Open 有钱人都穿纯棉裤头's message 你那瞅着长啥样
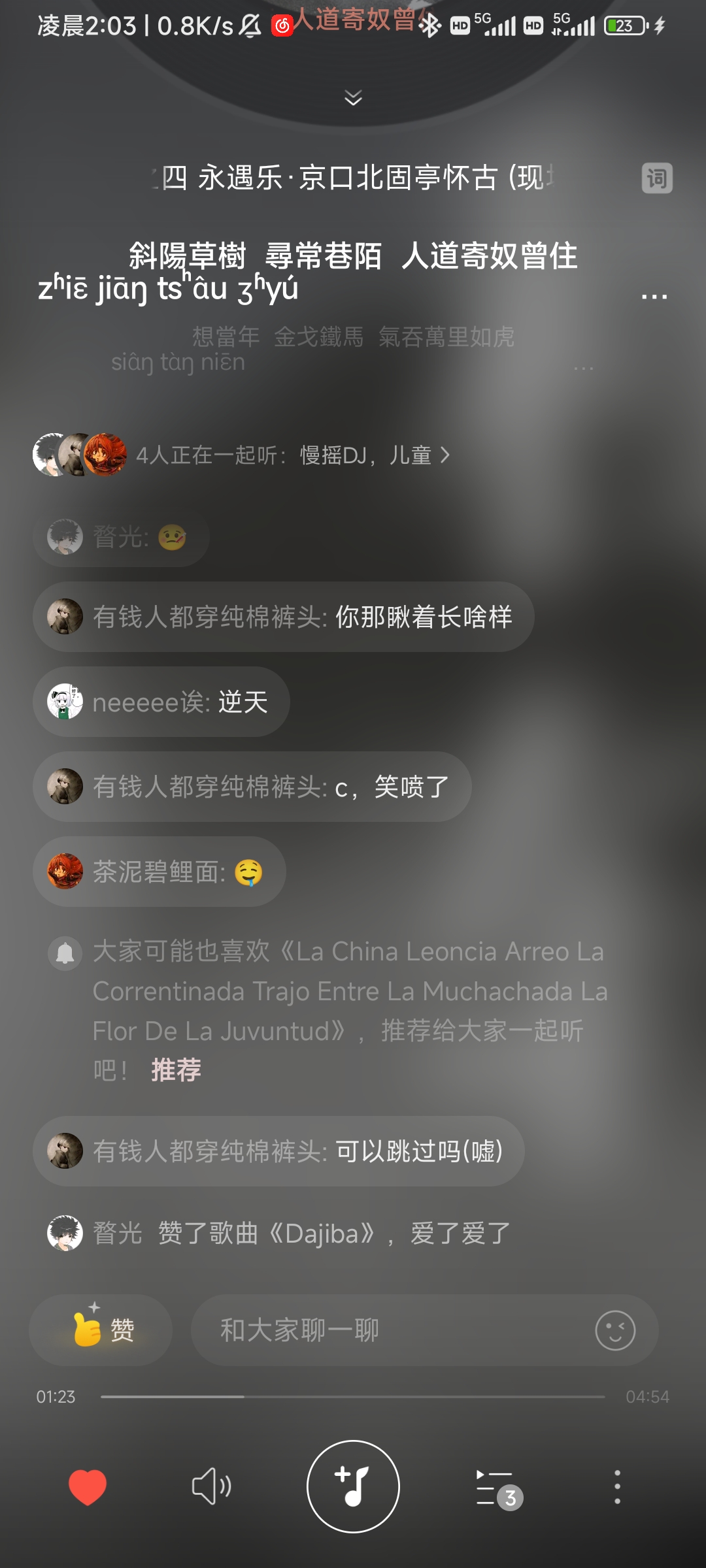706x1568 pixels. point(424,617)
